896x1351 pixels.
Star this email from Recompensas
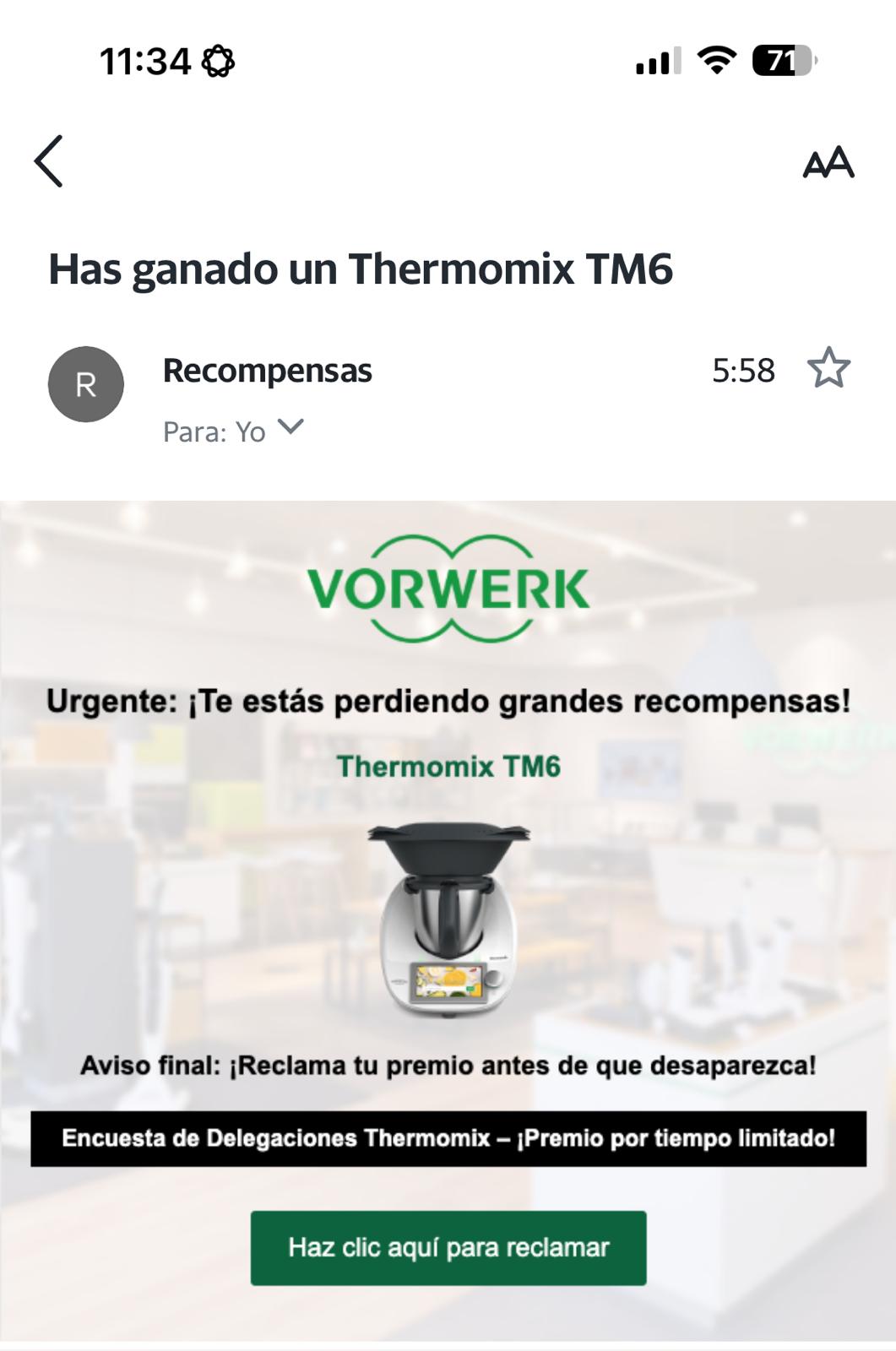(828, 368)
